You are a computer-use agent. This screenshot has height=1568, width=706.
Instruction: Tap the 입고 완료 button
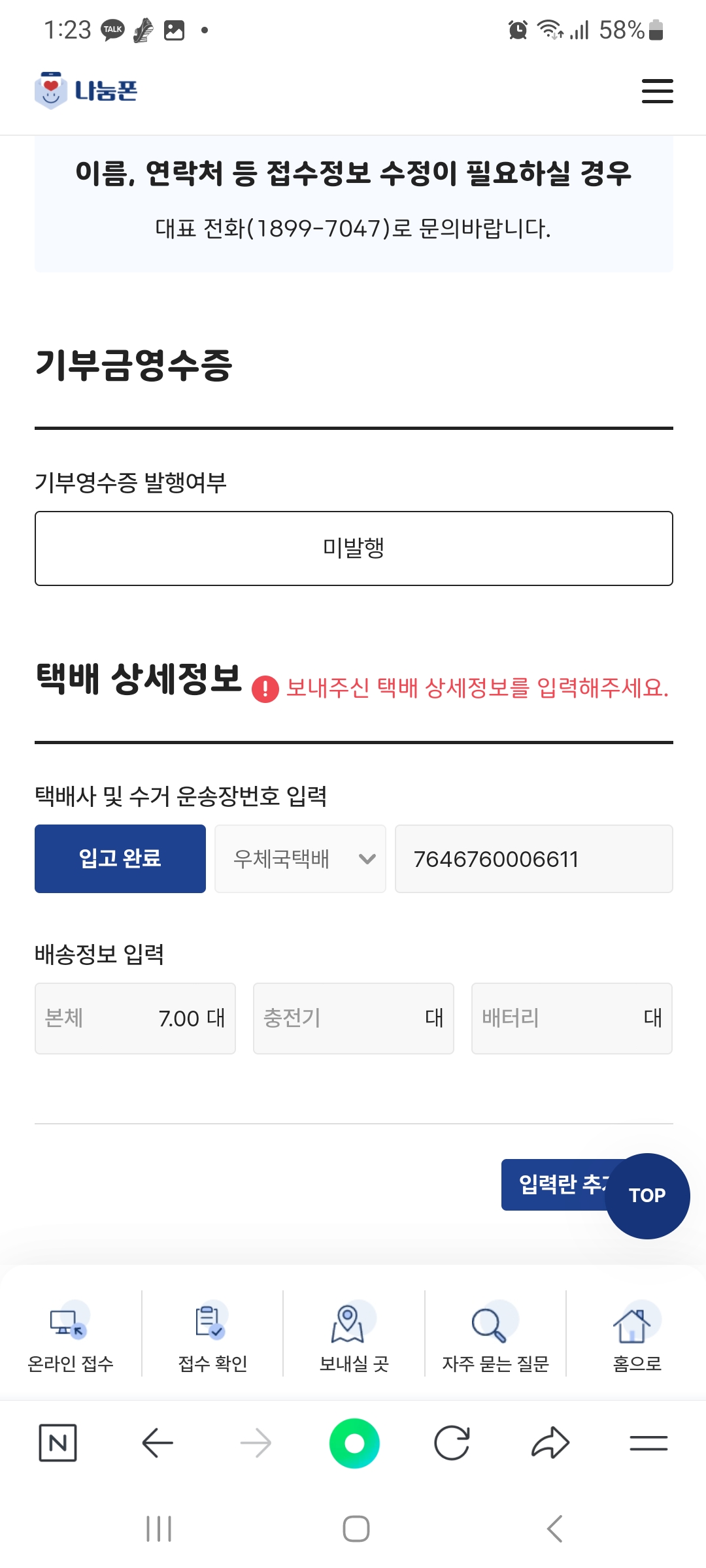120,858
